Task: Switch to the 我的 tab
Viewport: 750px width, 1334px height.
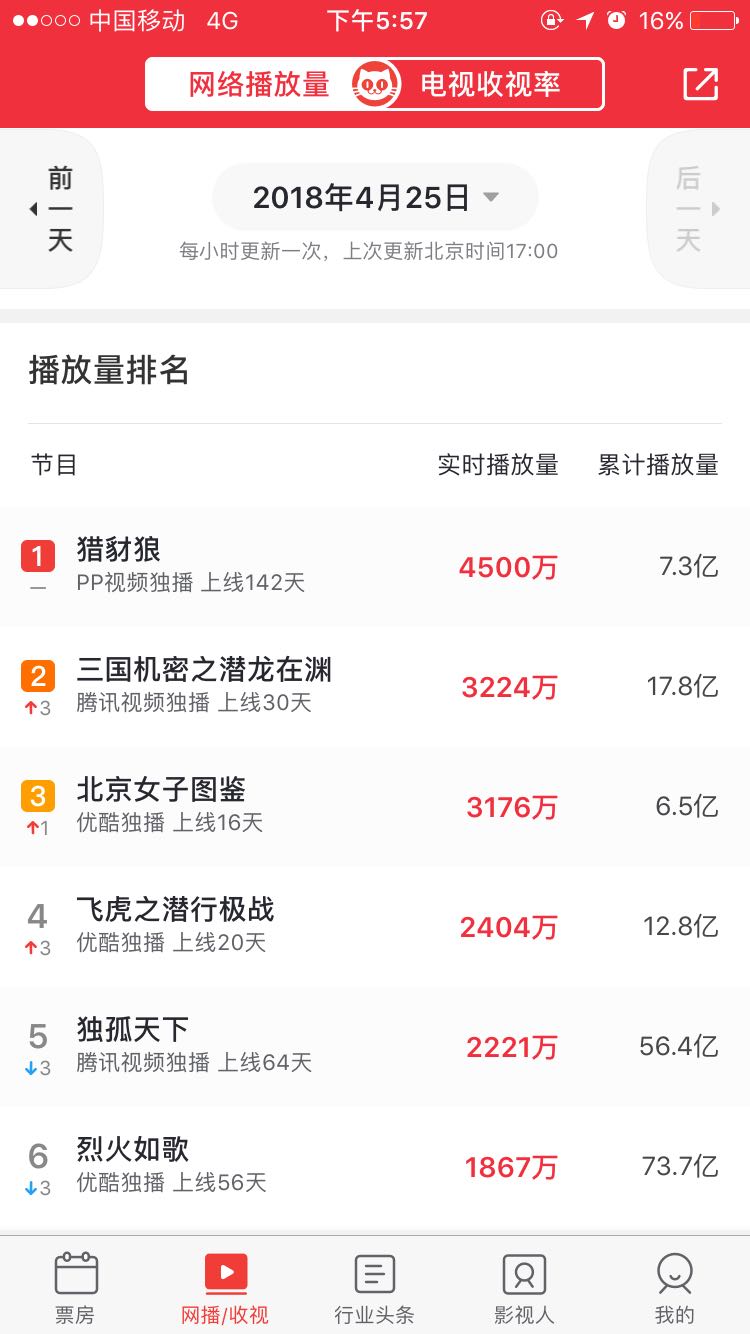Action: coord(675,1286)
